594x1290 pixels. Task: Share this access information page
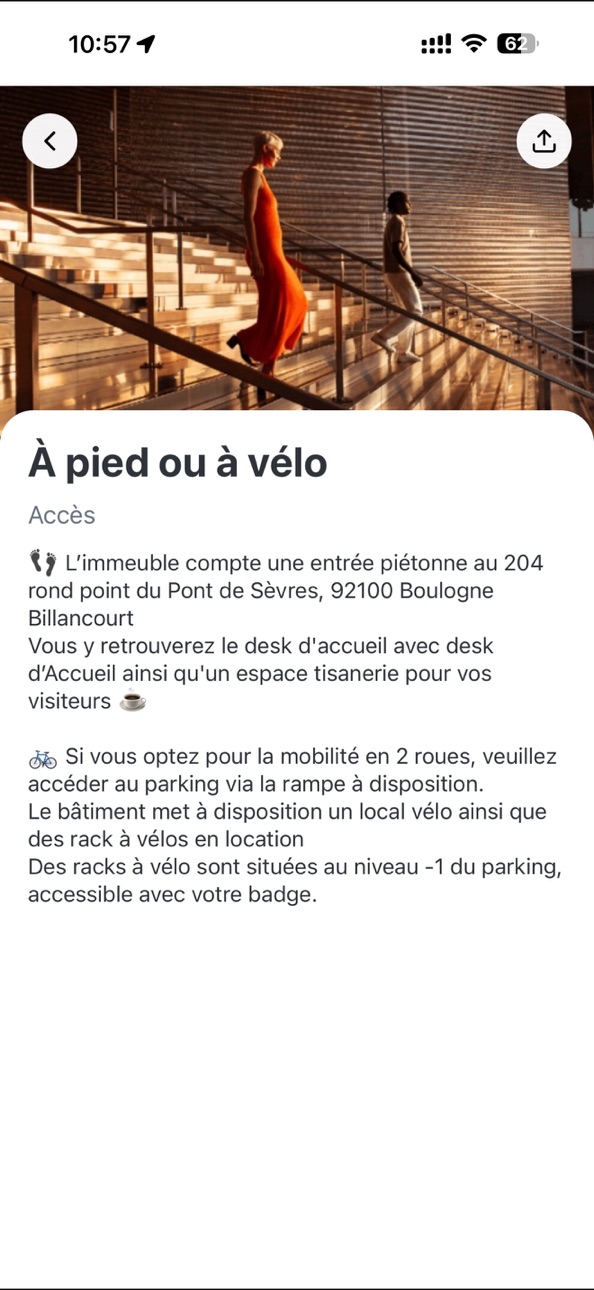click(544, 141)
